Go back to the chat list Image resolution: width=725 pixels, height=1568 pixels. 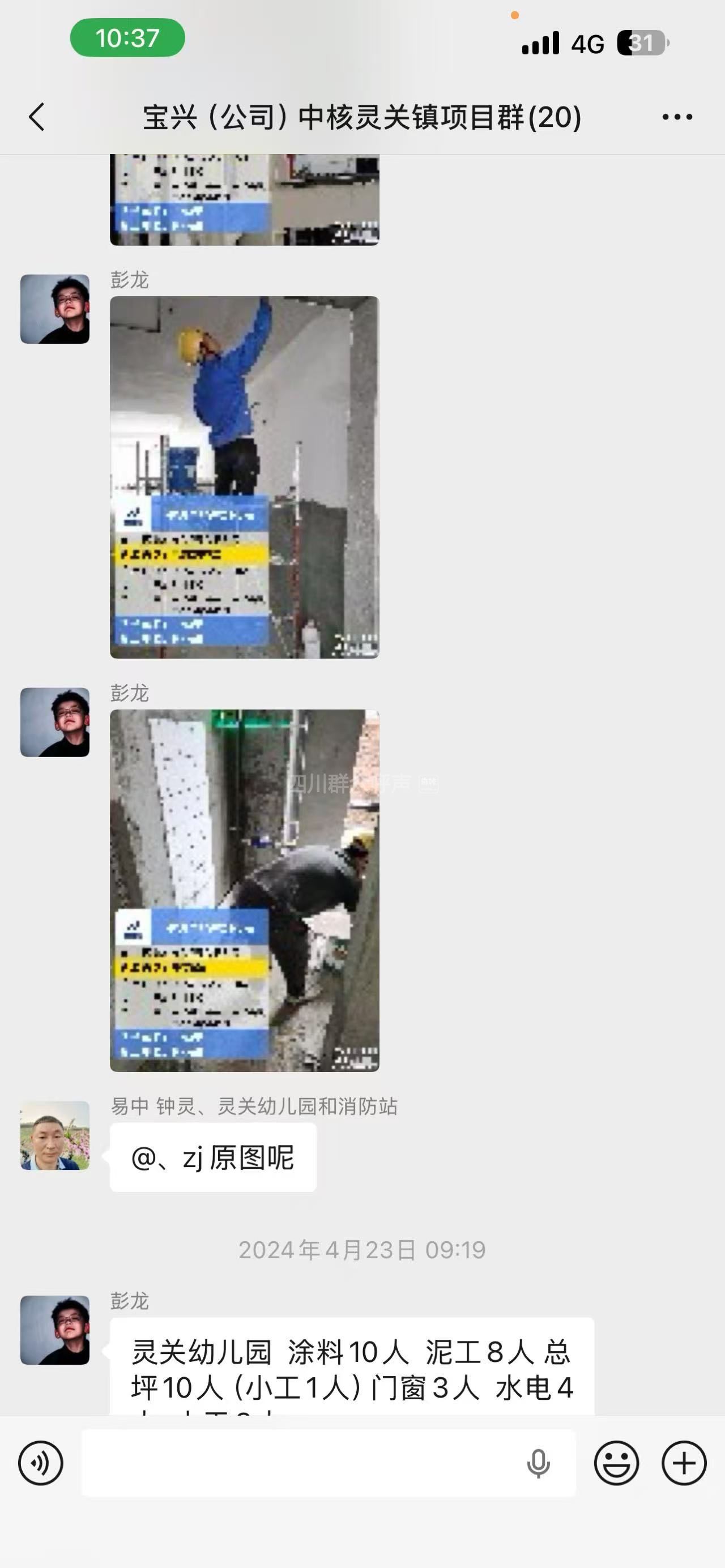click(36, 116)
